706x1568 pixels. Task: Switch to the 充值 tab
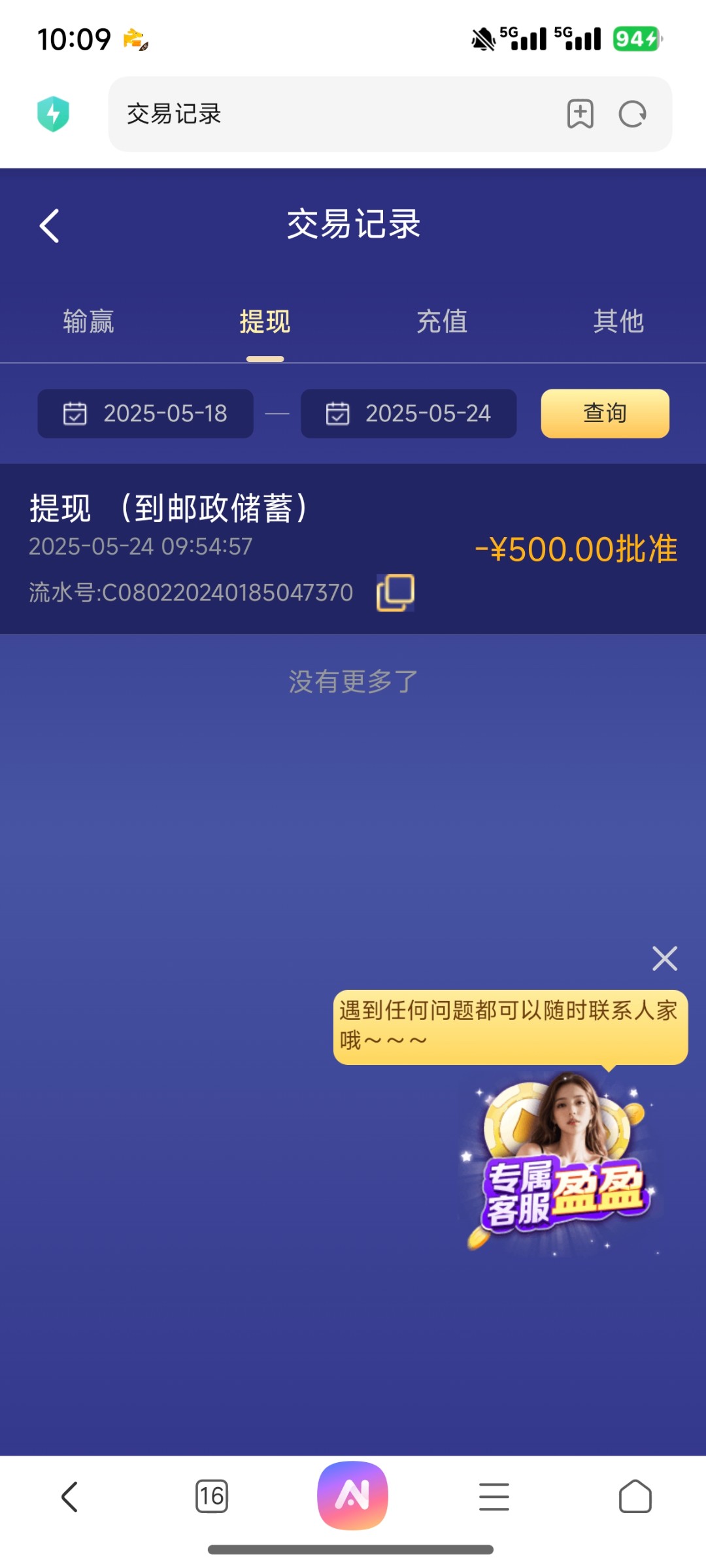click(441, 321)
